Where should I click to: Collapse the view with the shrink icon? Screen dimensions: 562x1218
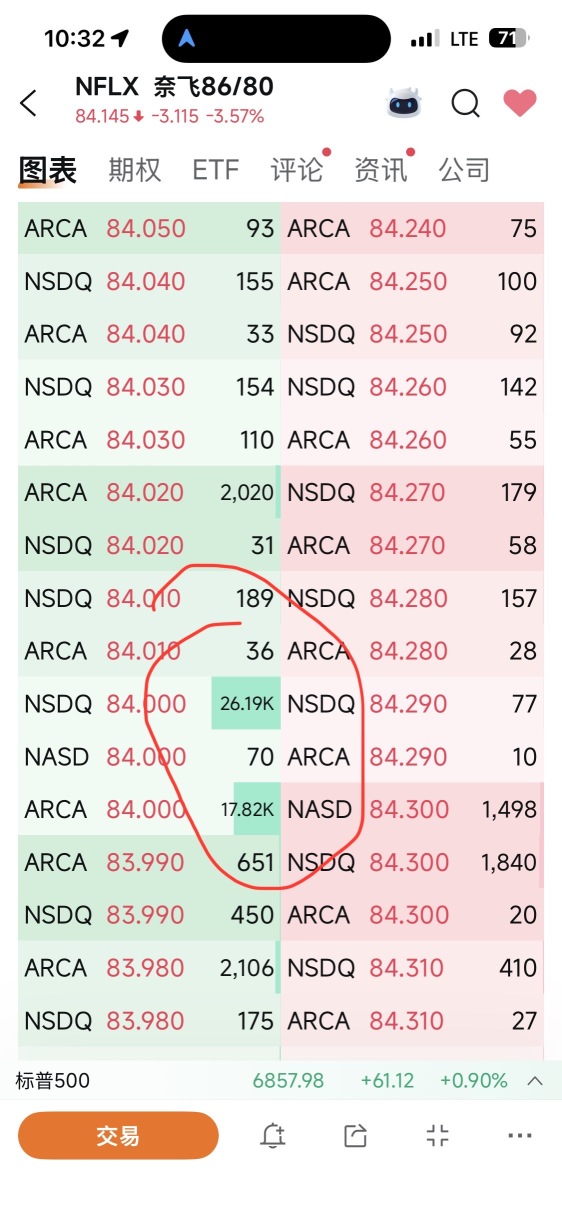coord(437,1135)
